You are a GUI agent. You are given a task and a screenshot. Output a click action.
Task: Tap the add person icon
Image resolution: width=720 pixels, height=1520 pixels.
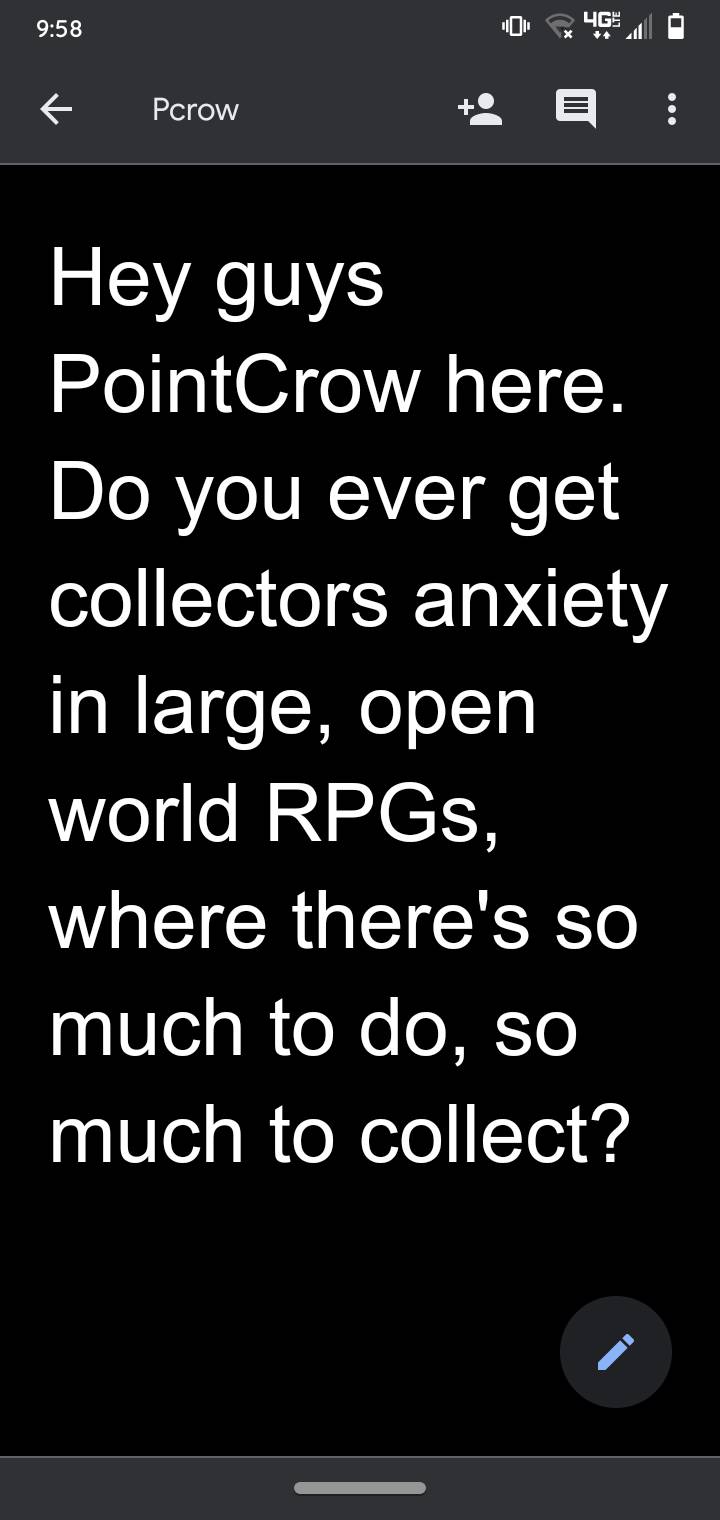pyautogui.click(x=478, y=110)
